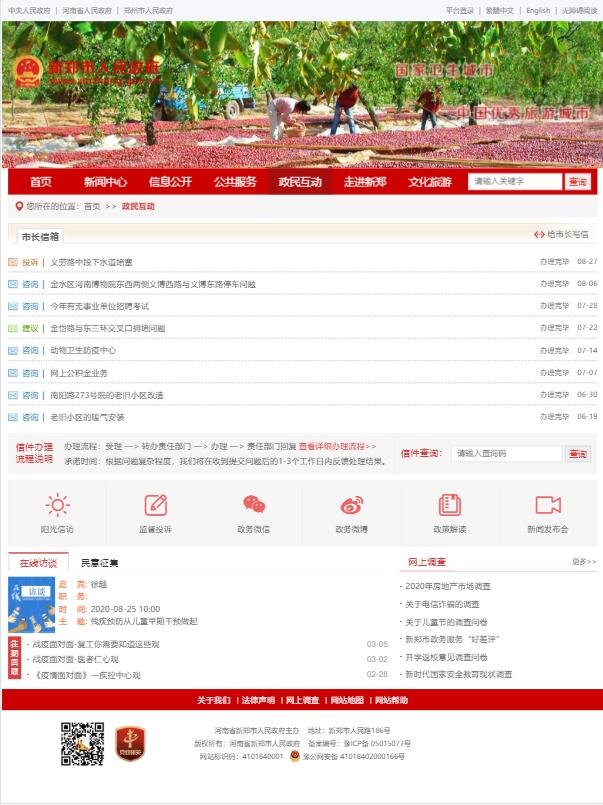
Task: Open 阳光信访 service
Action: 57,513
